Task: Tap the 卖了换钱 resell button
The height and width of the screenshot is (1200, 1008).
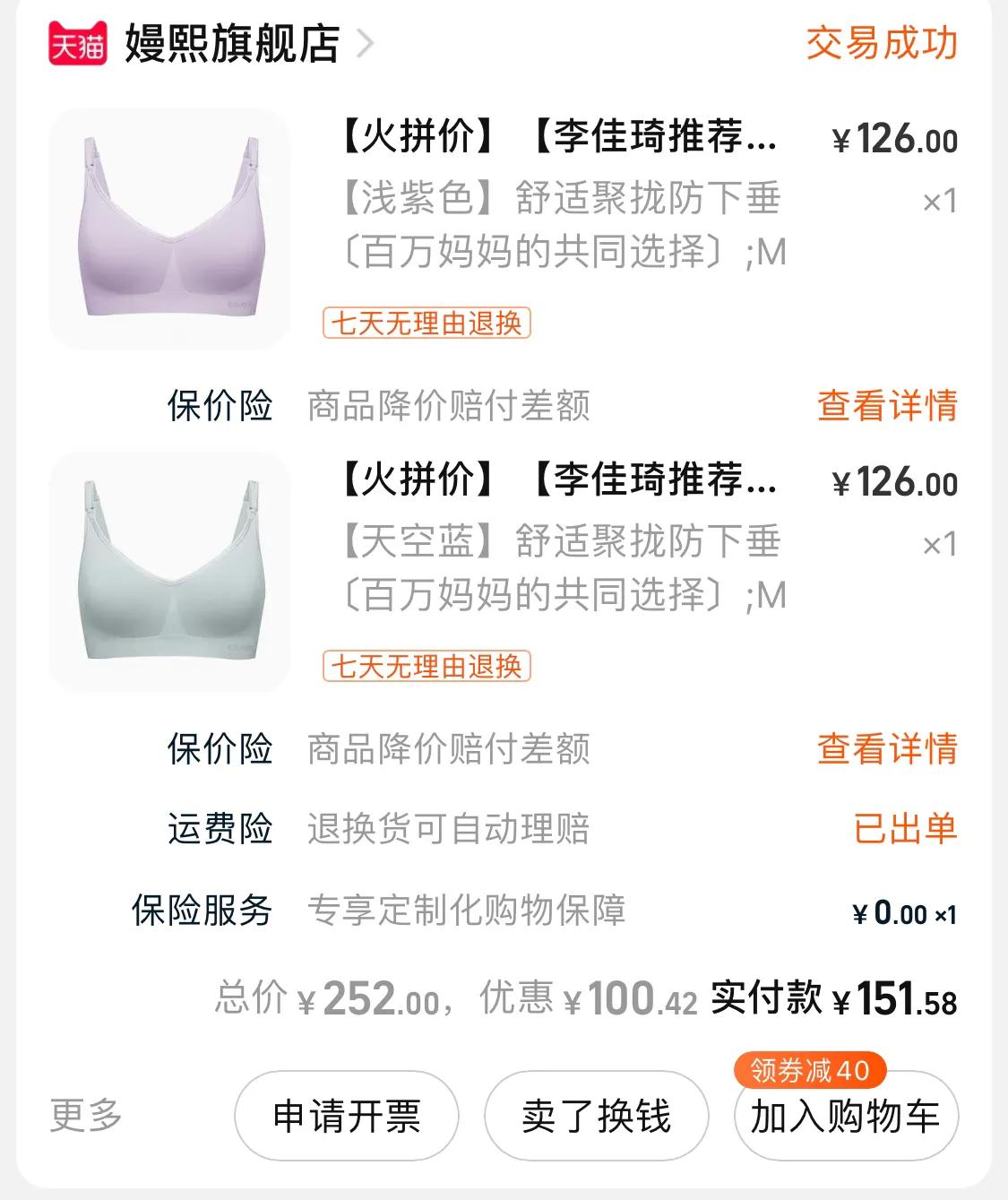Action: coord(596,1117)
